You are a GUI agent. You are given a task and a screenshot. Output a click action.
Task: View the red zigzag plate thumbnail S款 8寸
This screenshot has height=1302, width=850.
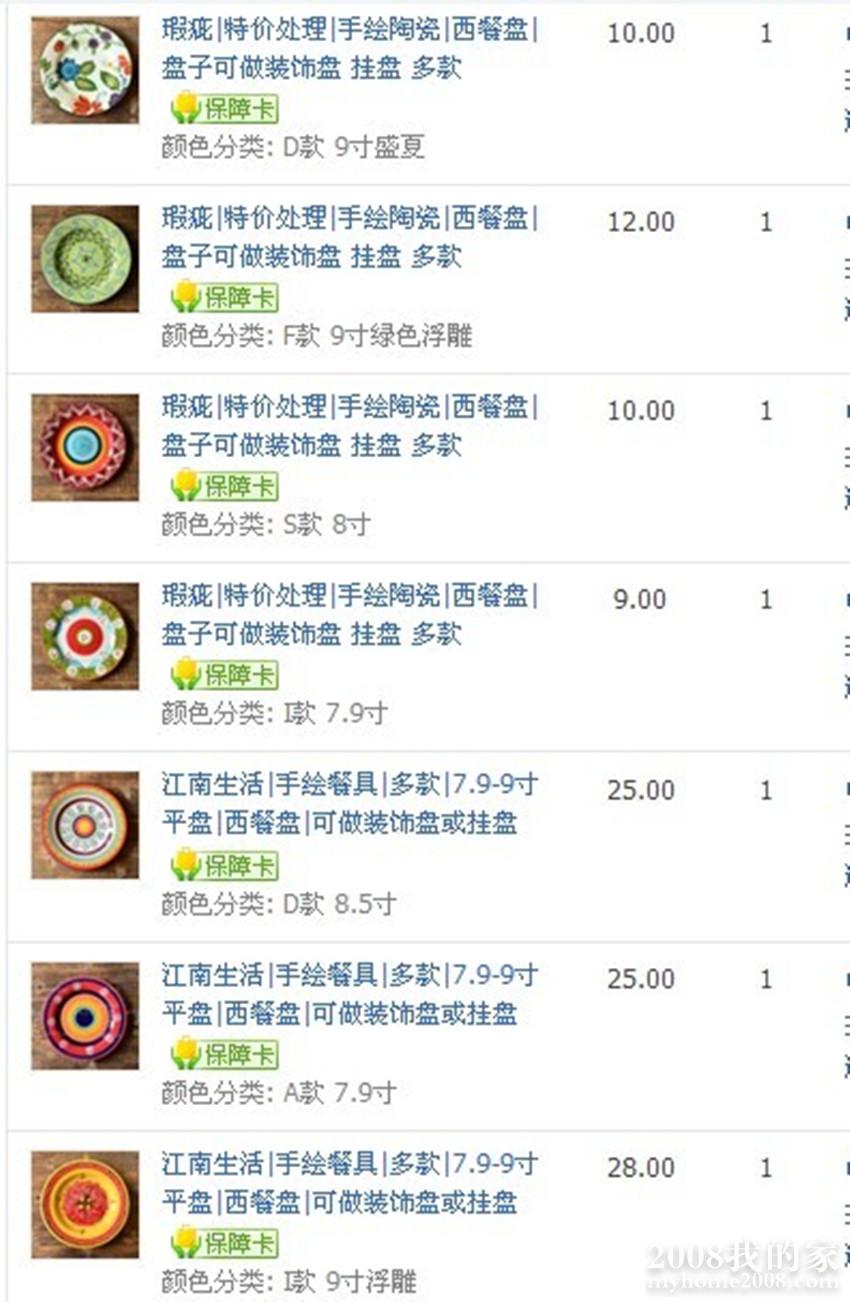pos(85,447)
